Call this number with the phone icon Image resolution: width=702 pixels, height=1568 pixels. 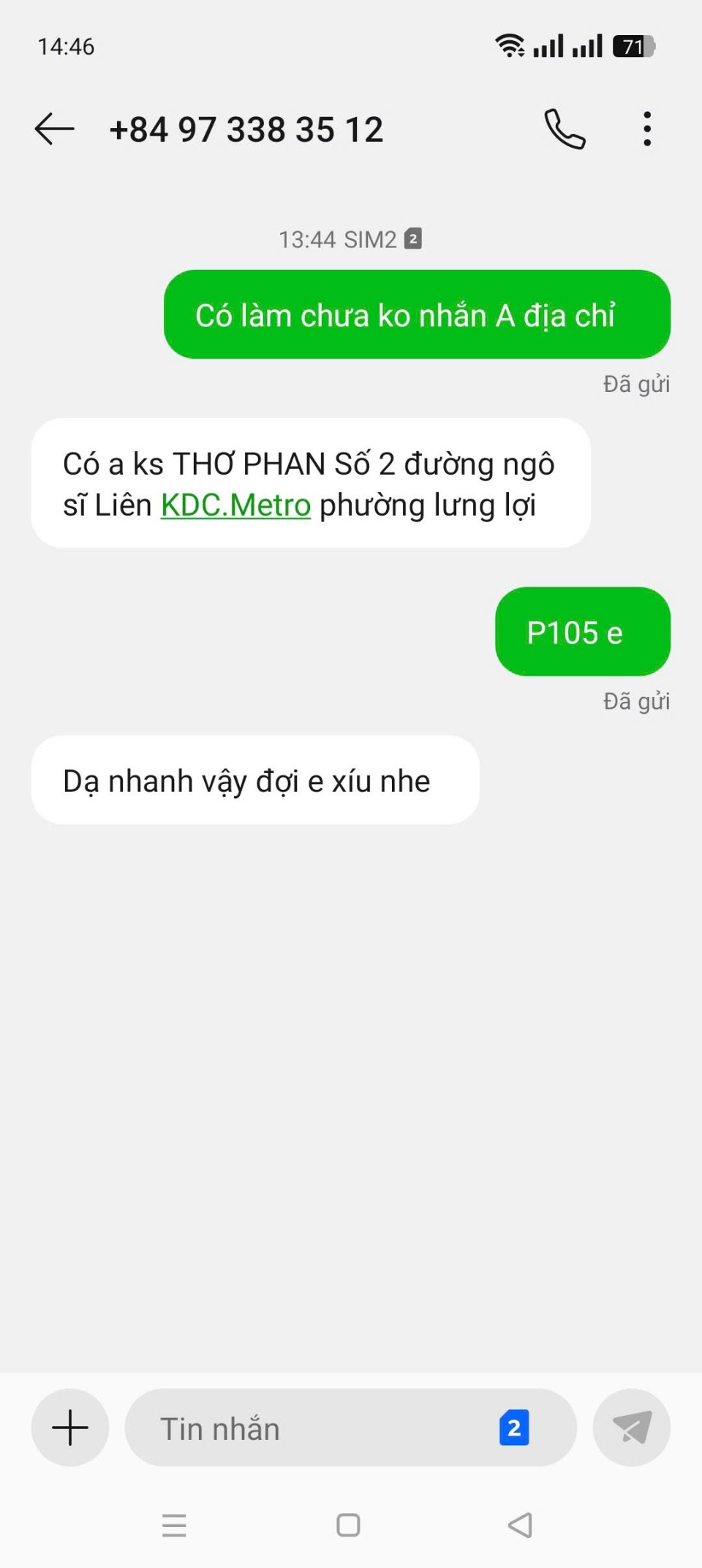[565, 129]
